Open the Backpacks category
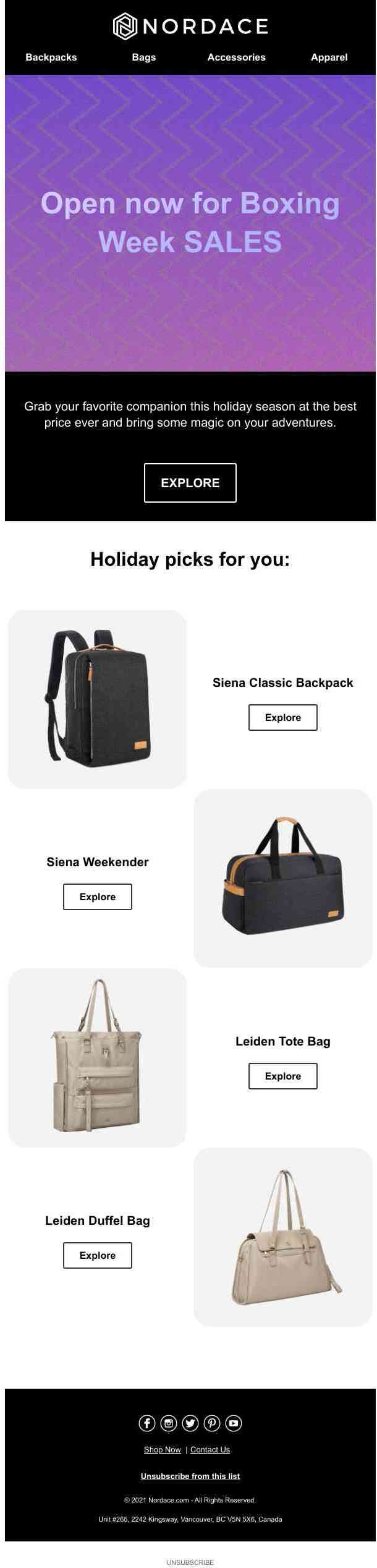The width and height of the screenshot is (377, 1568). tap(51, 57)
